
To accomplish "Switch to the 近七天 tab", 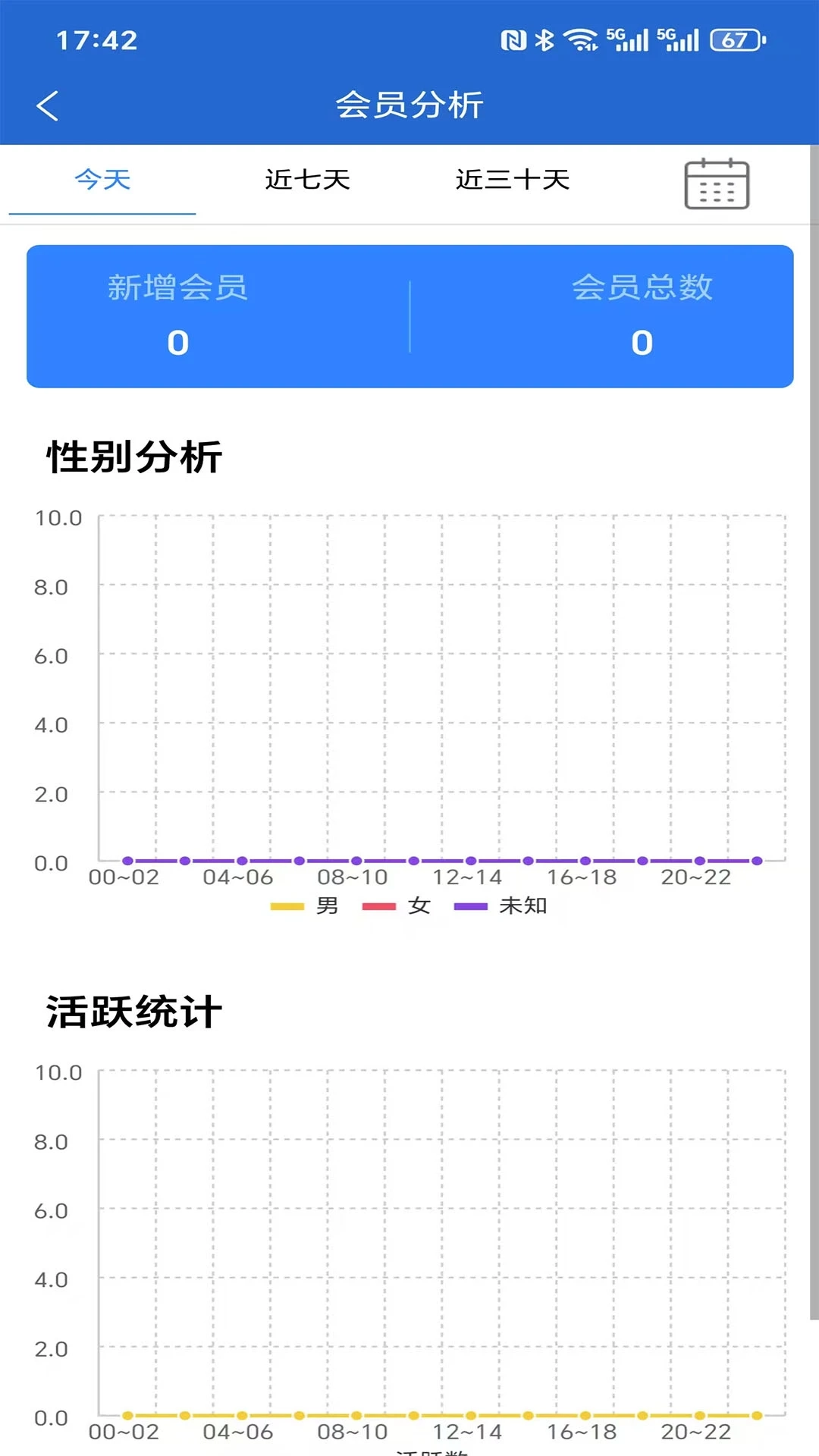I will [308, 180].
